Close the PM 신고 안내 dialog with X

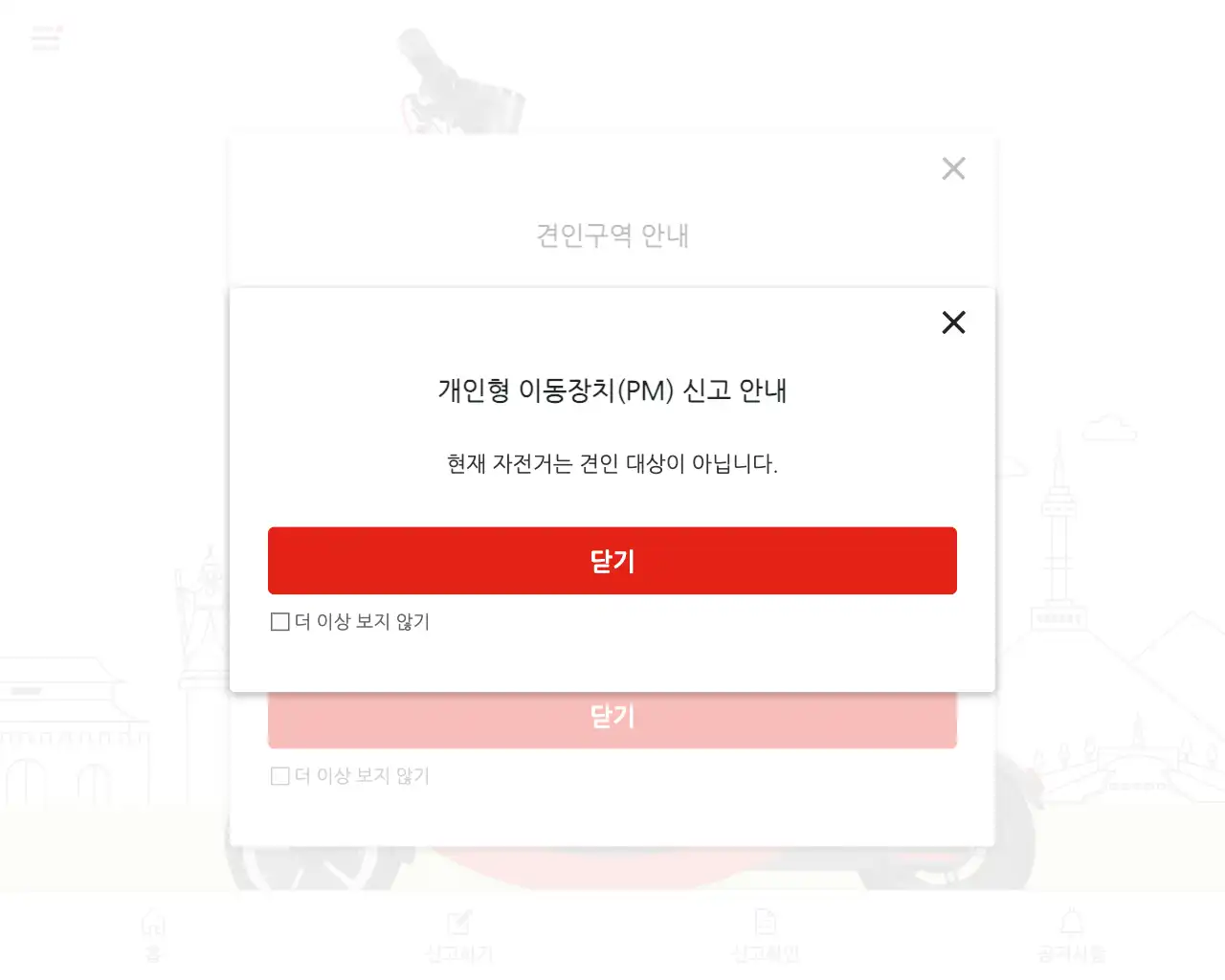953,323
